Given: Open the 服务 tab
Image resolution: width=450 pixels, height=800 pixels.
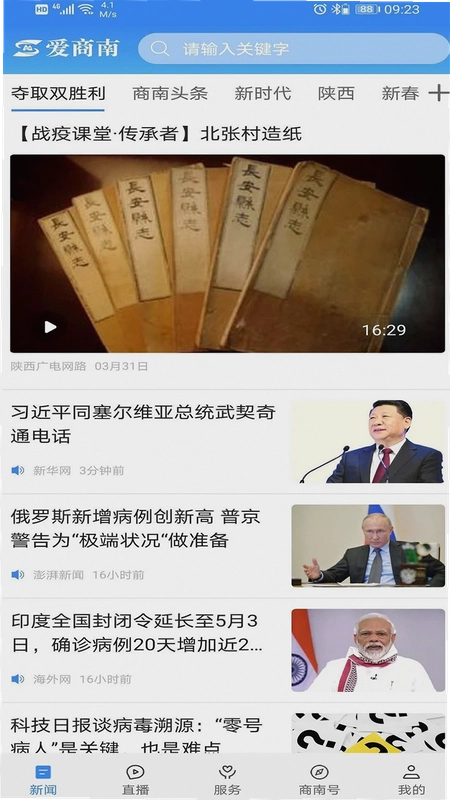Looking at the screenshot, I should (x=227, y=780).
